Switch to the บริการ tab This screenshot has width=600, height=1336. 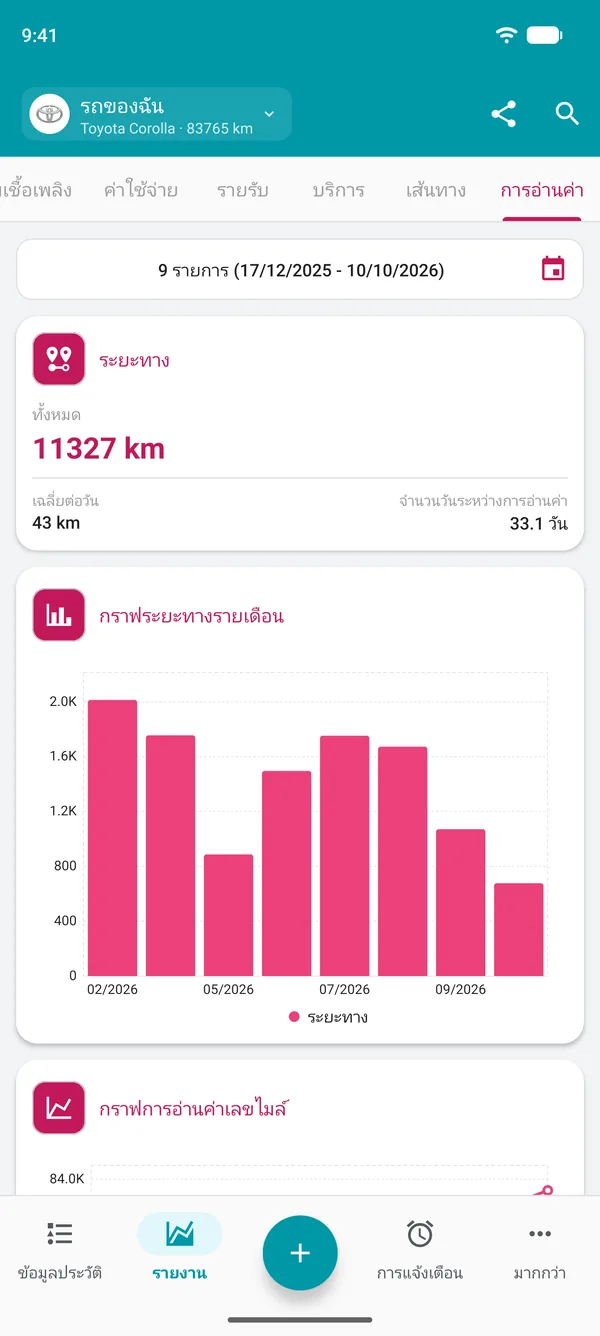[338, 190]
